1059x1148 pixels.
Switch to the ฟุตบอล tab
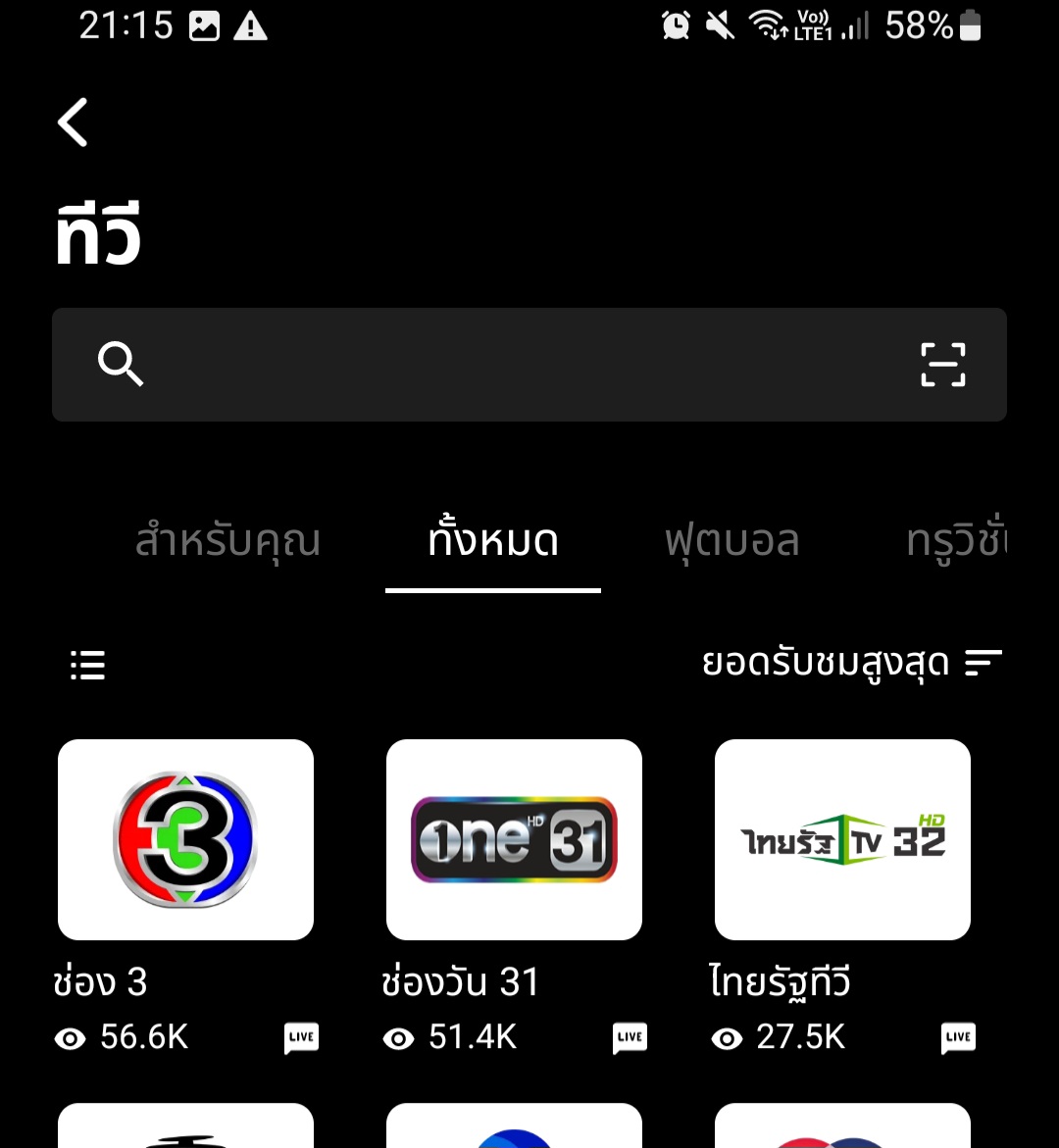tap(731, 541)
